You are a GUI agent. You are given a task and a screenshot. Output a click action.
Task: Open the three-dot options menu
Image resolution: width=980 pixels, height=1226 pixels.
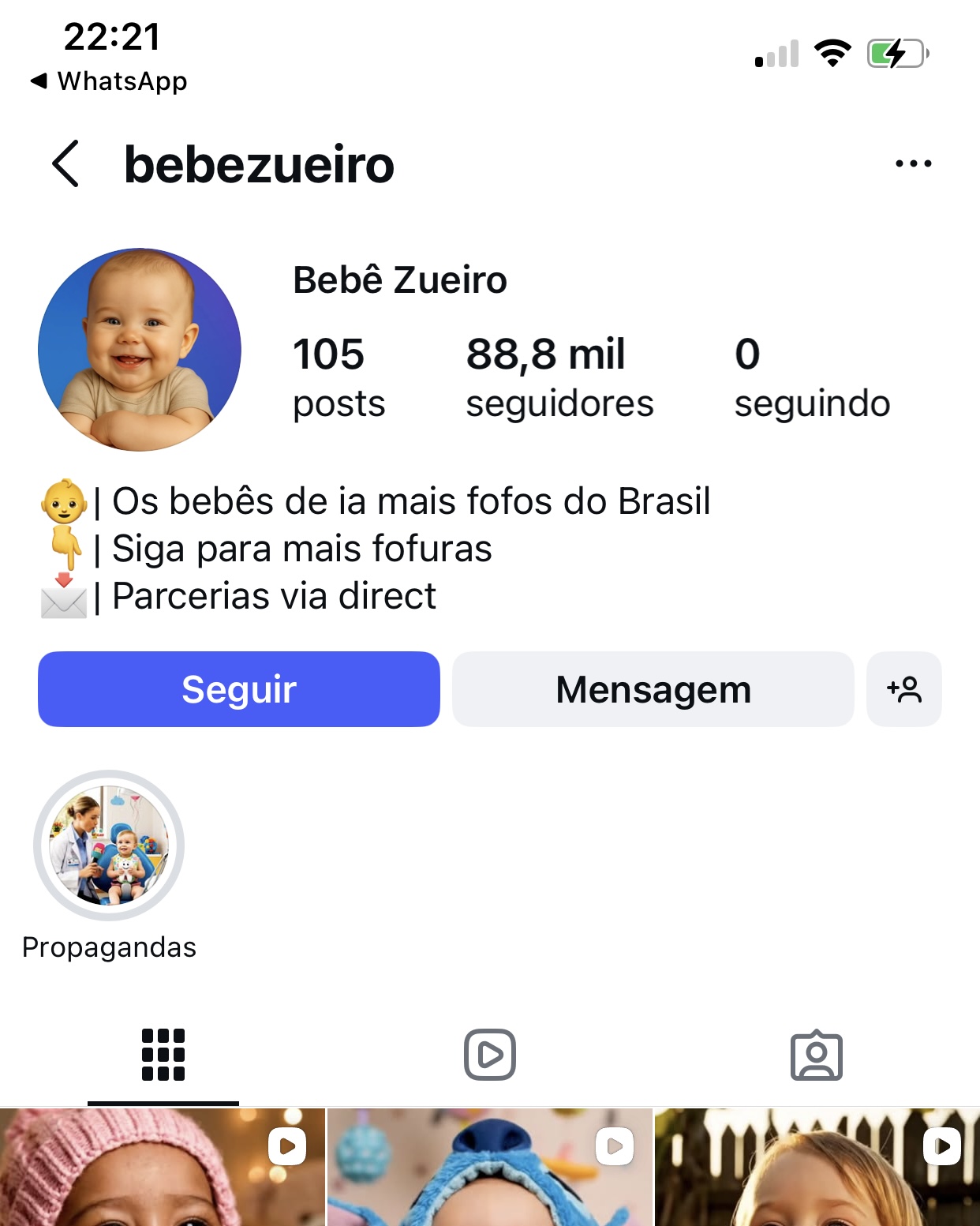(x=913, y=164)
